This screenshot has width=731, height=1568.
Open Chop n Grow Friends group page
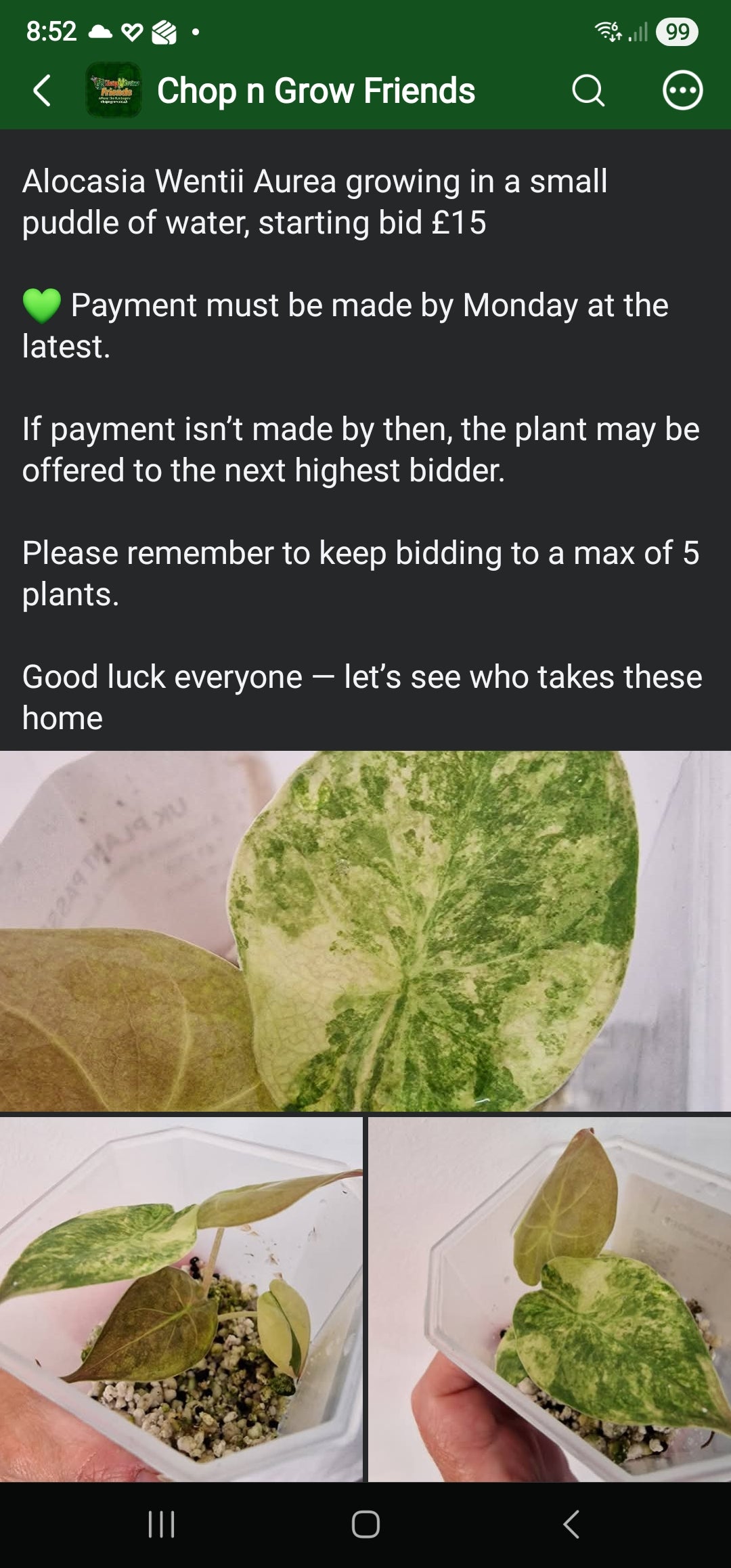click(x=316, y=91)
